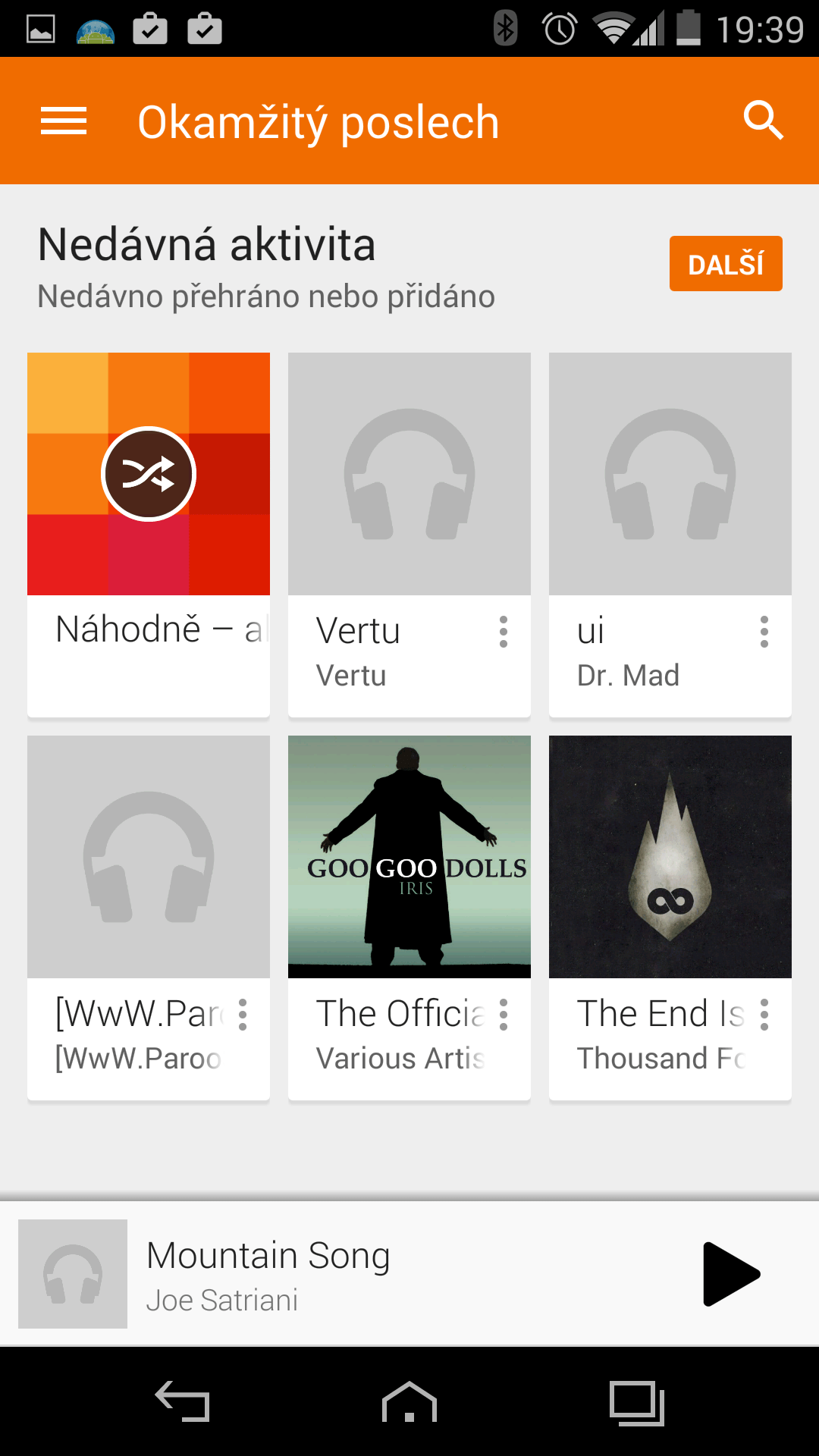Open overflow menu on [WwW.Par card

tap(243, 1015)
